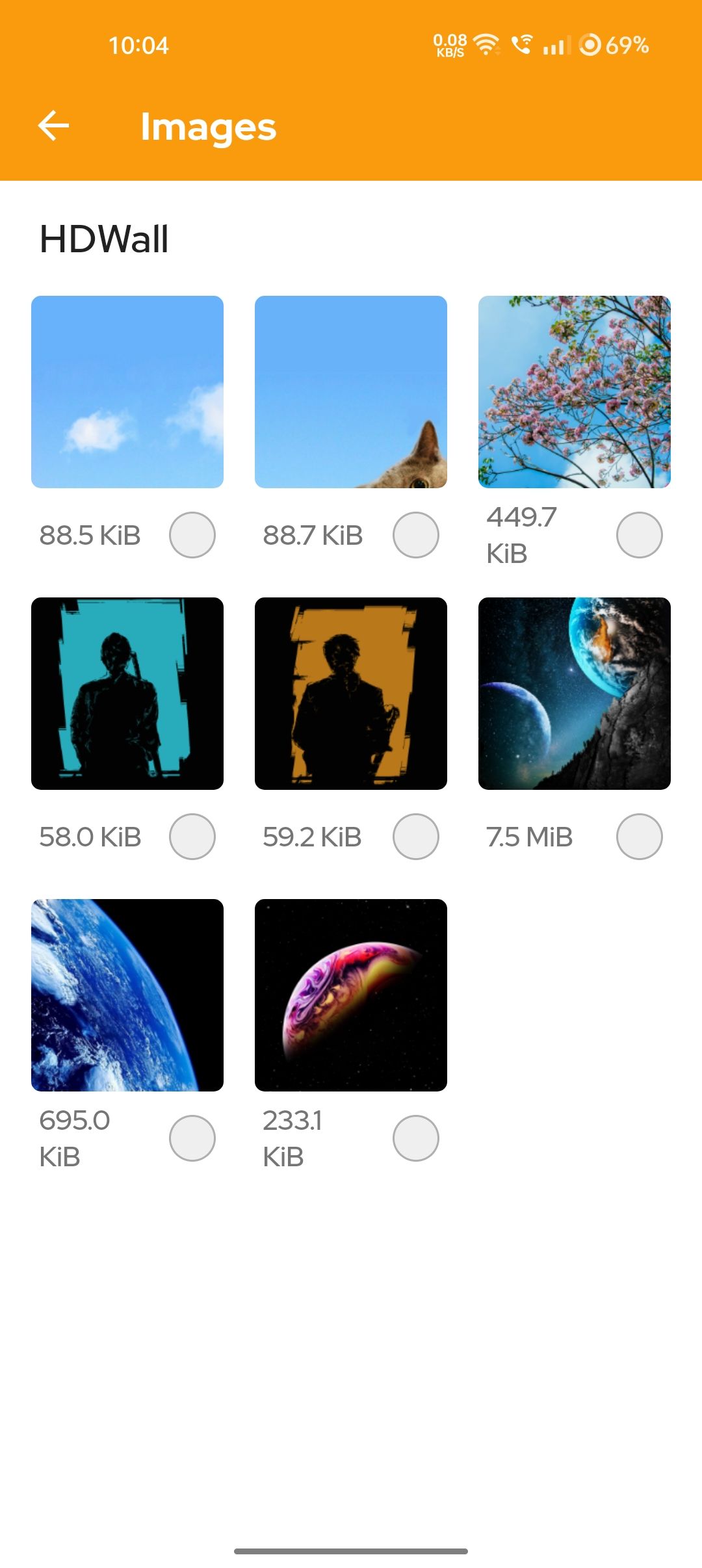The image size is (702, 1568).
Task: Open the teal silhouette wallpaper
Action: (127, 694)
